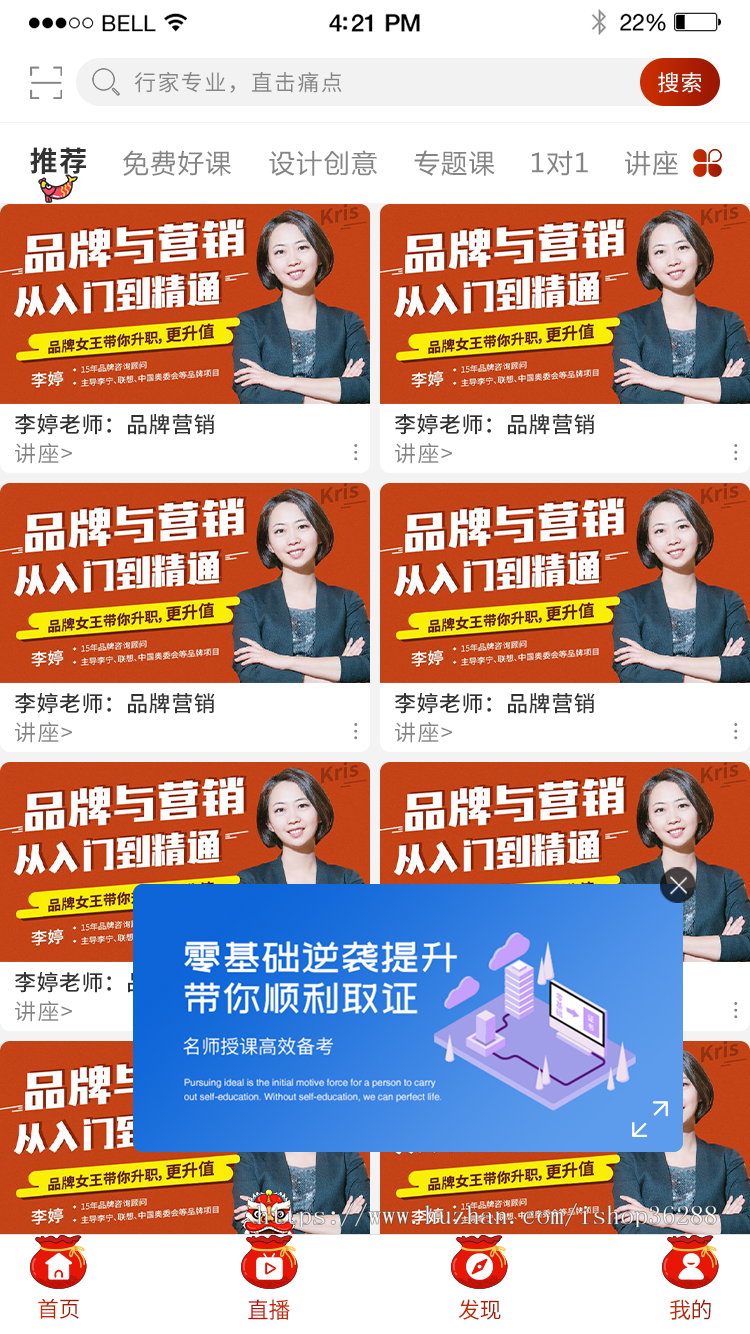This screenshot has height=1334, width=750.
Task: Tap the search field with 行家专业 placeholder
Action: tap(360, 83)
